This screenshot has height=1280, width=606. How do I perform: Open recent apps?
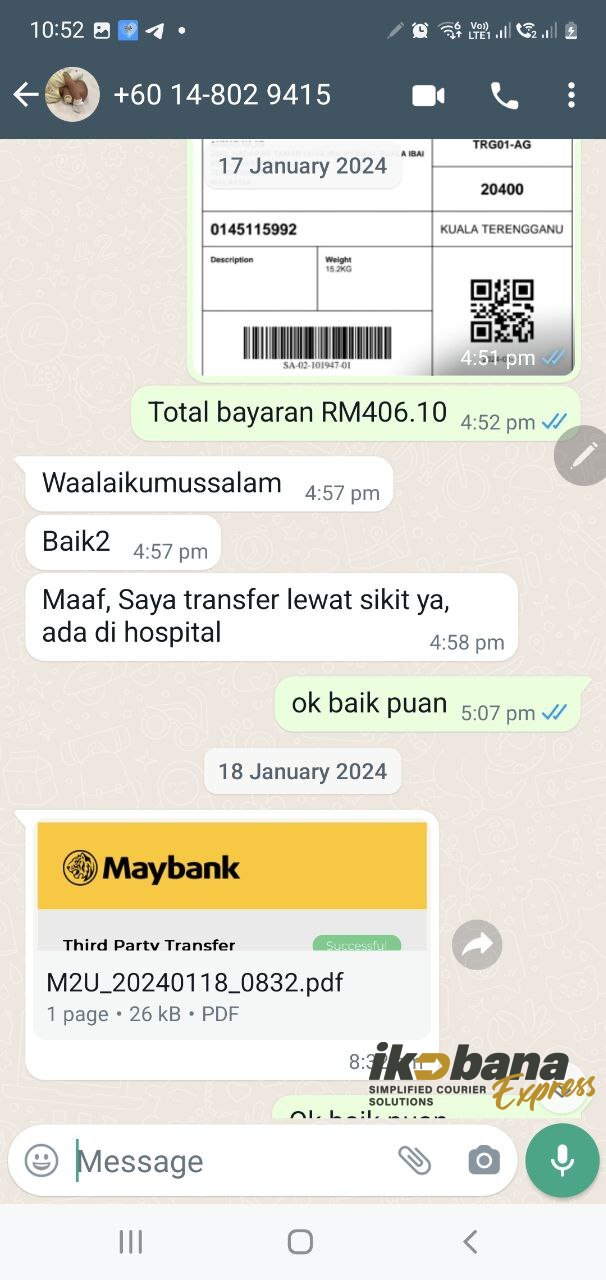coord(131,1242)
